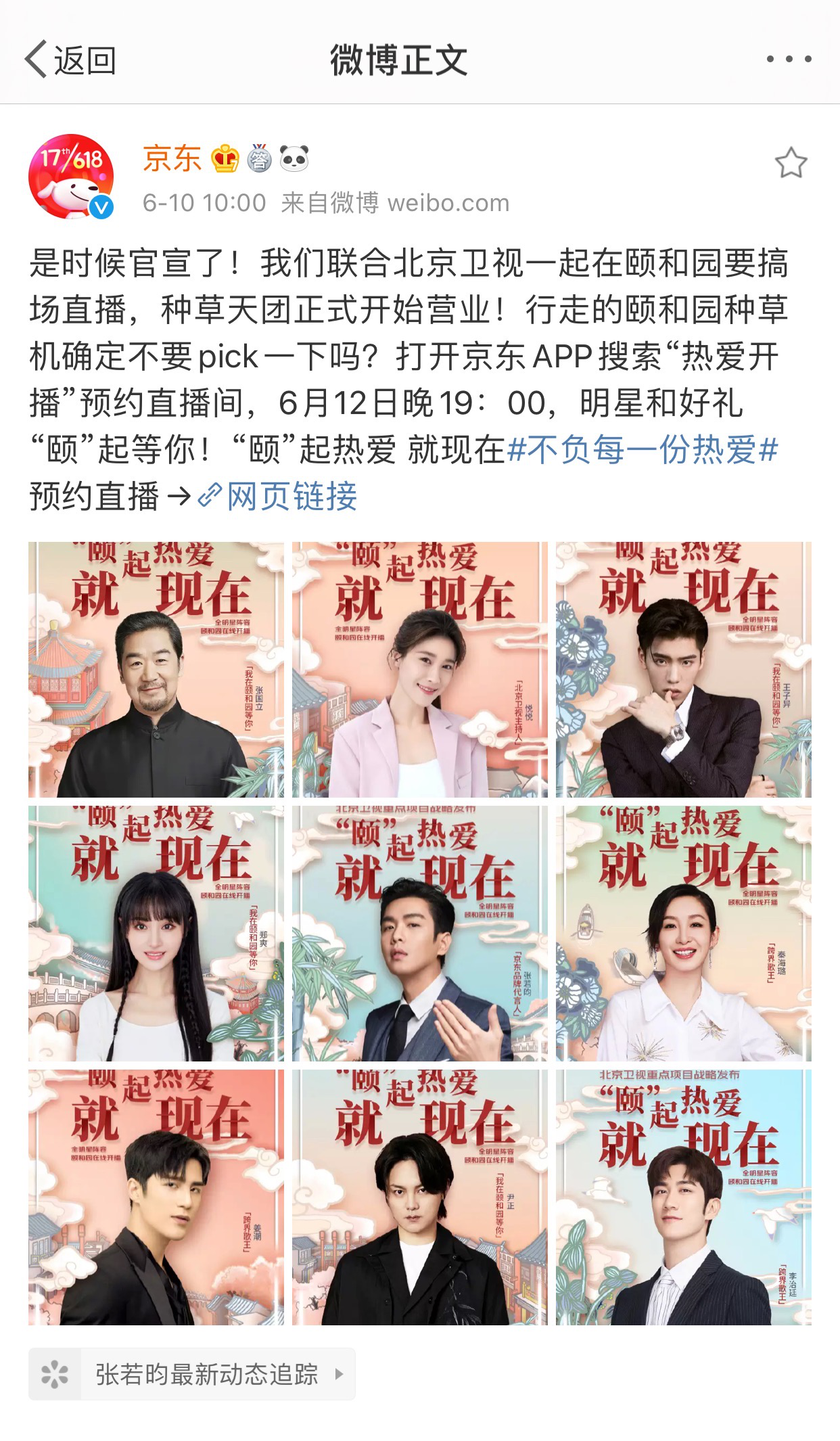Open 张若昀最新动态追踪 tracker
840x1441 pixels.
192,1374
